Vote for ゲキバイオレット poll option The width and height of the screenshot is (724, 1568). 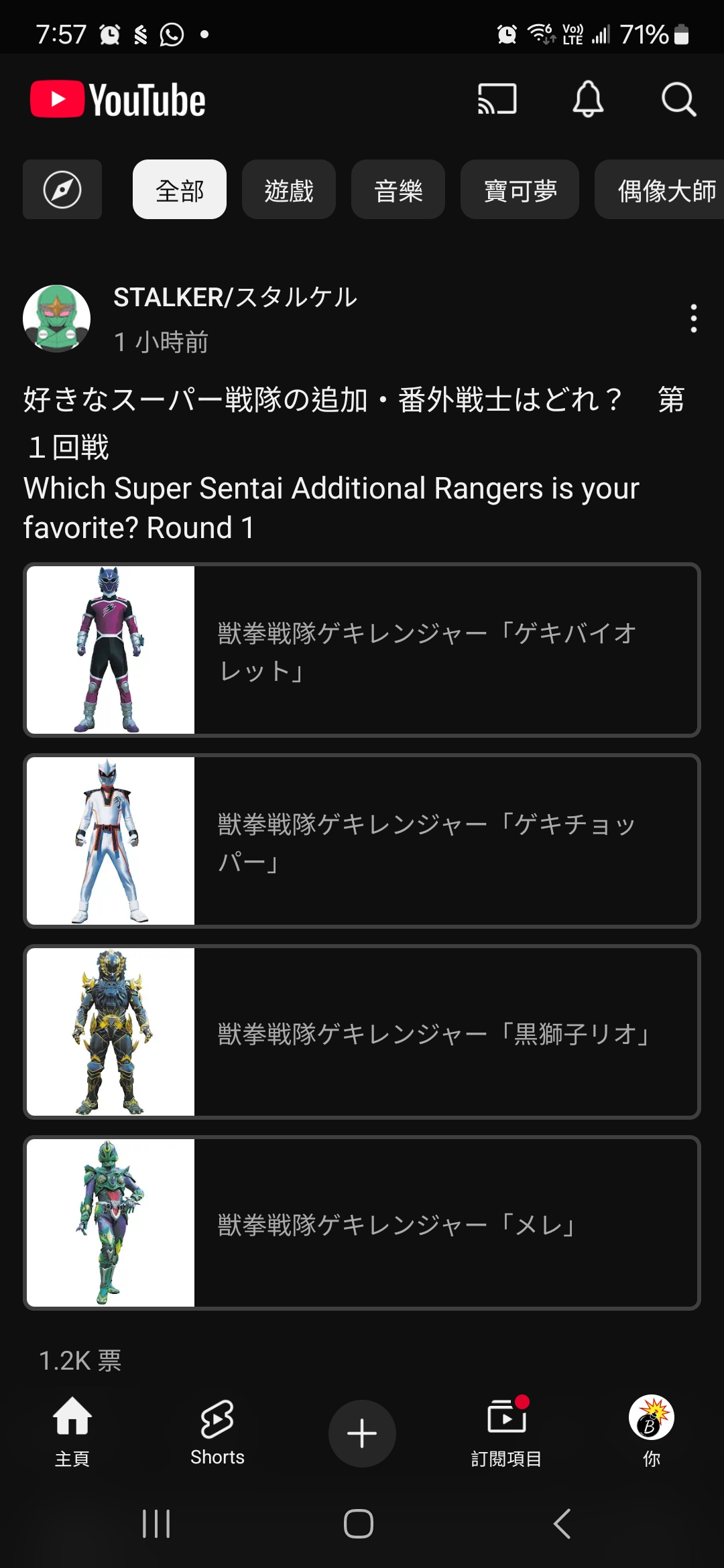(x=362, y=650)
